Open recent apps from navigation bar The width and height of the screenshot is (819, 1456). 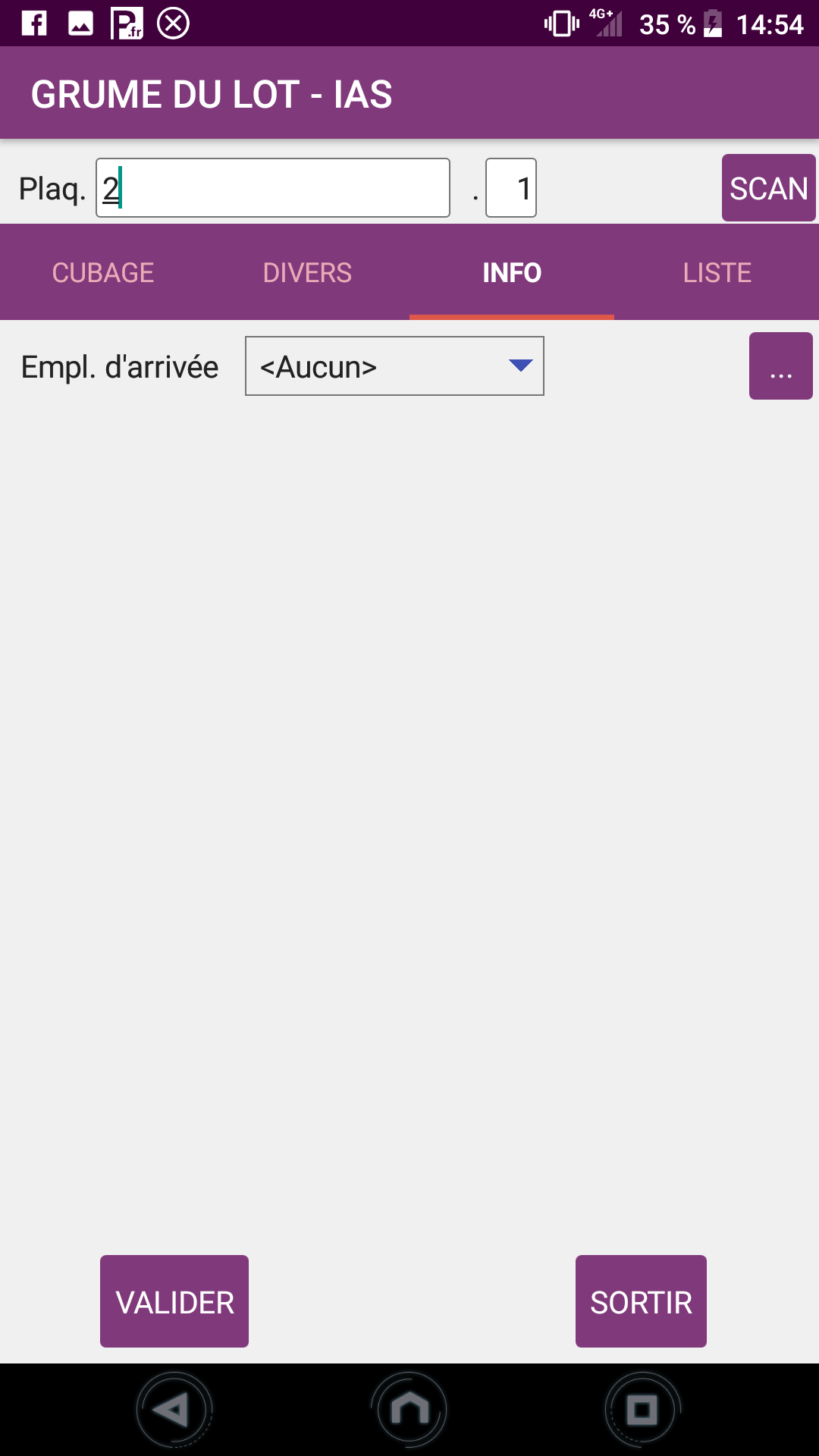tap(642, 1410)
